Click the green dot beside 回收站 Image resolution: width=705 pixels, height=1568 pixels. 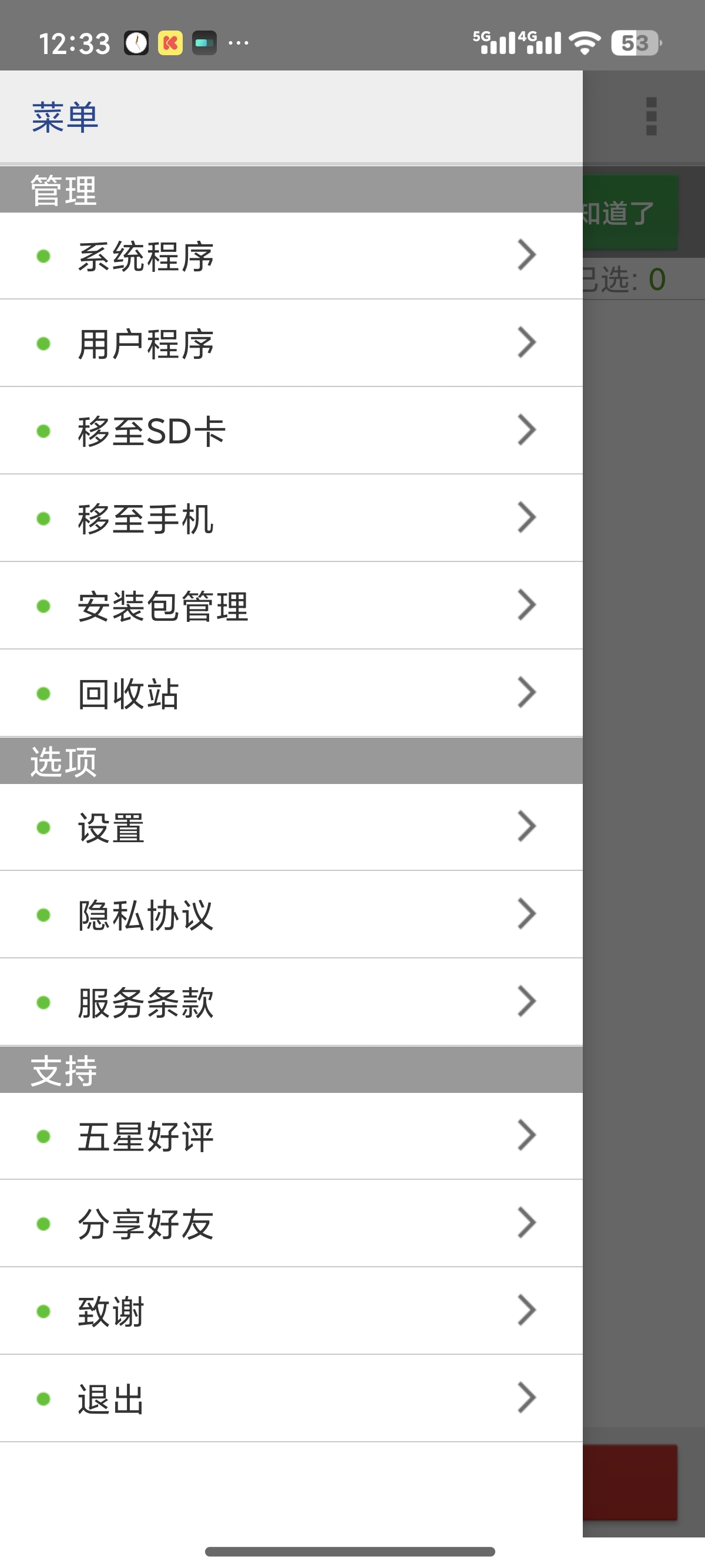(x=43, y=692)
